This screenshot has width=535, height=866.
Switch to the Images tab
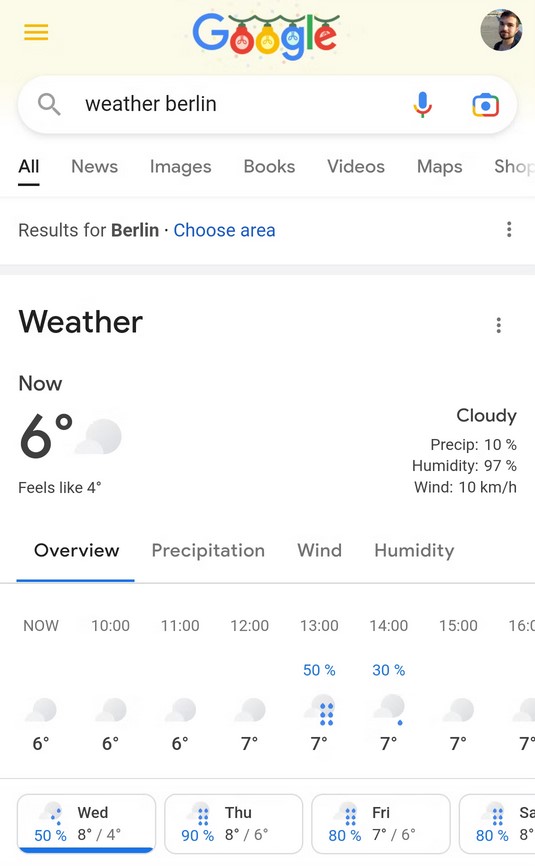181,166
